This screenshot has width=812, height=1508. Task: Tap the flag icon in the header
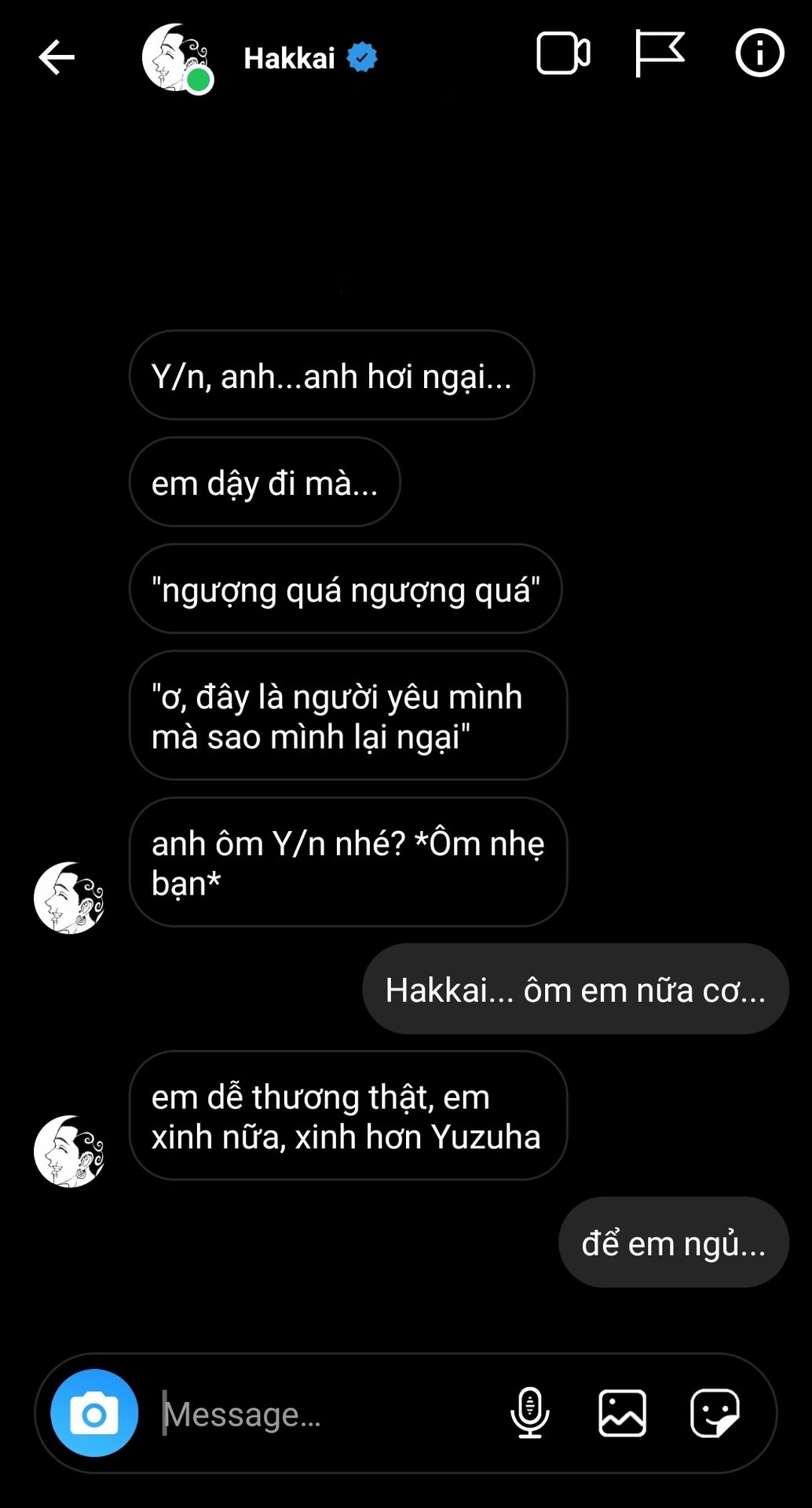click(659, 53)
